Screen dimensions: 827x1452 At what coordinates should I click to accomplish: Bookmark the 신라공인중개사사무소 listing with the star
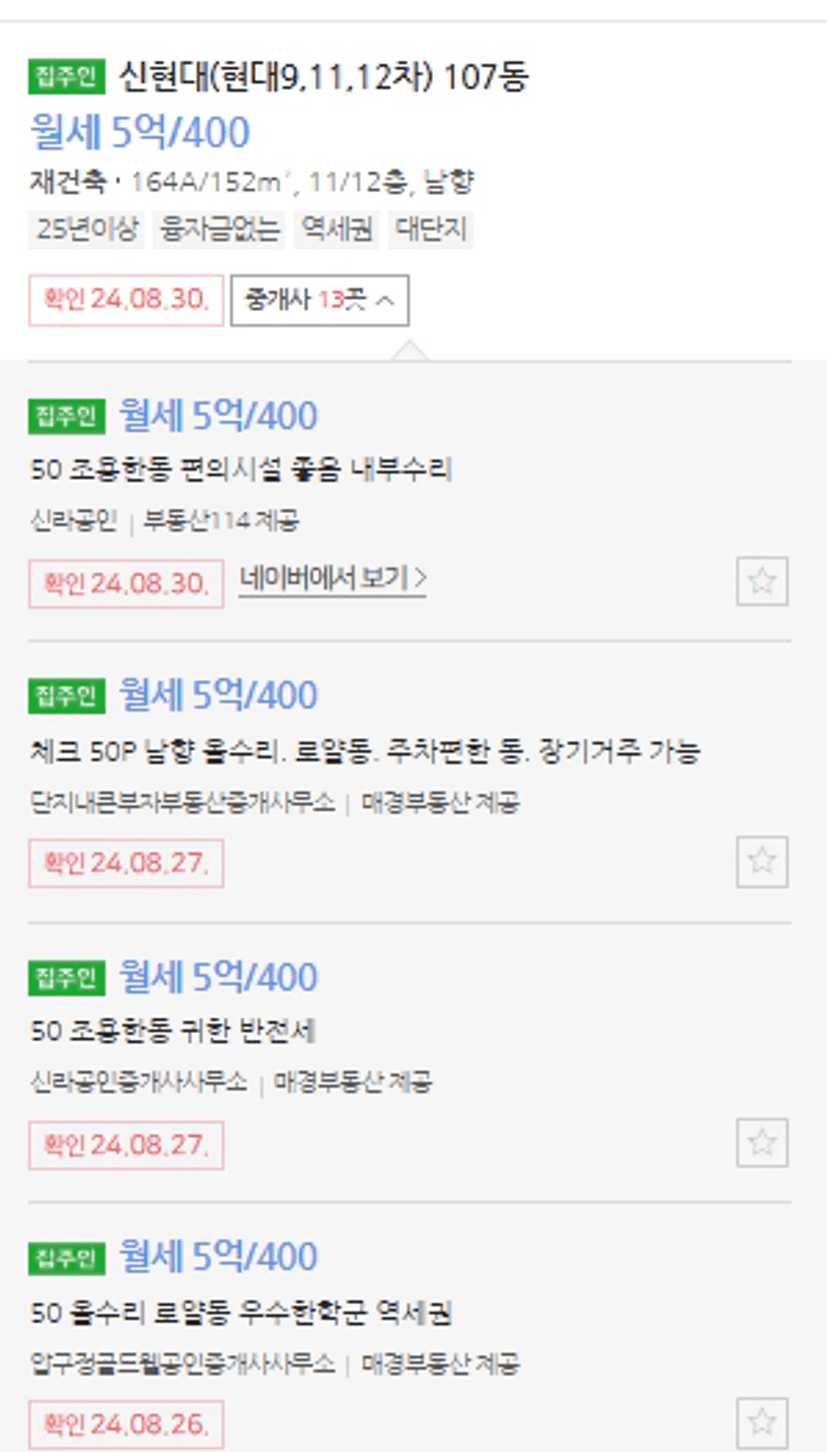point(762,1143)
